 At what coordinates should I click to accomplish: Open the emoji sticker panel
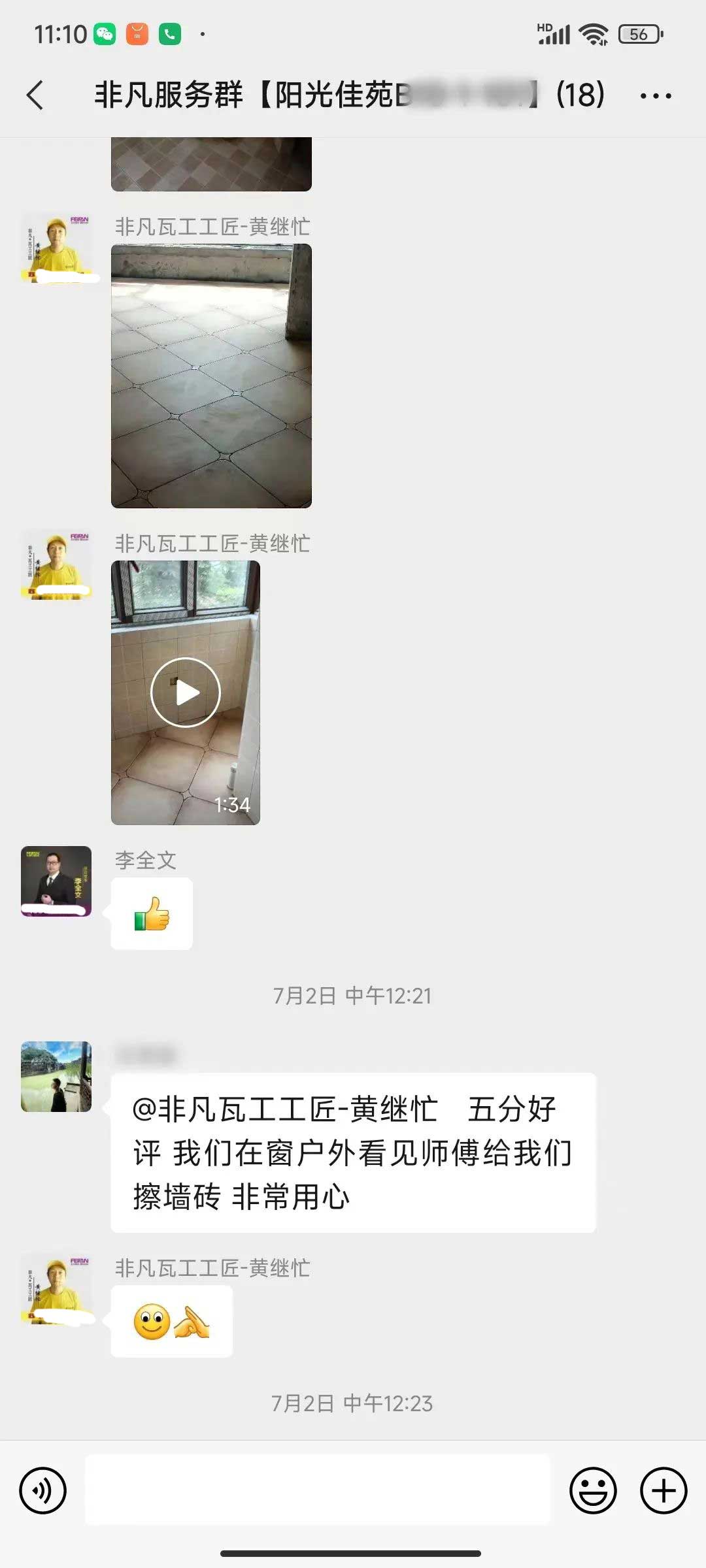coord(593,1491)
